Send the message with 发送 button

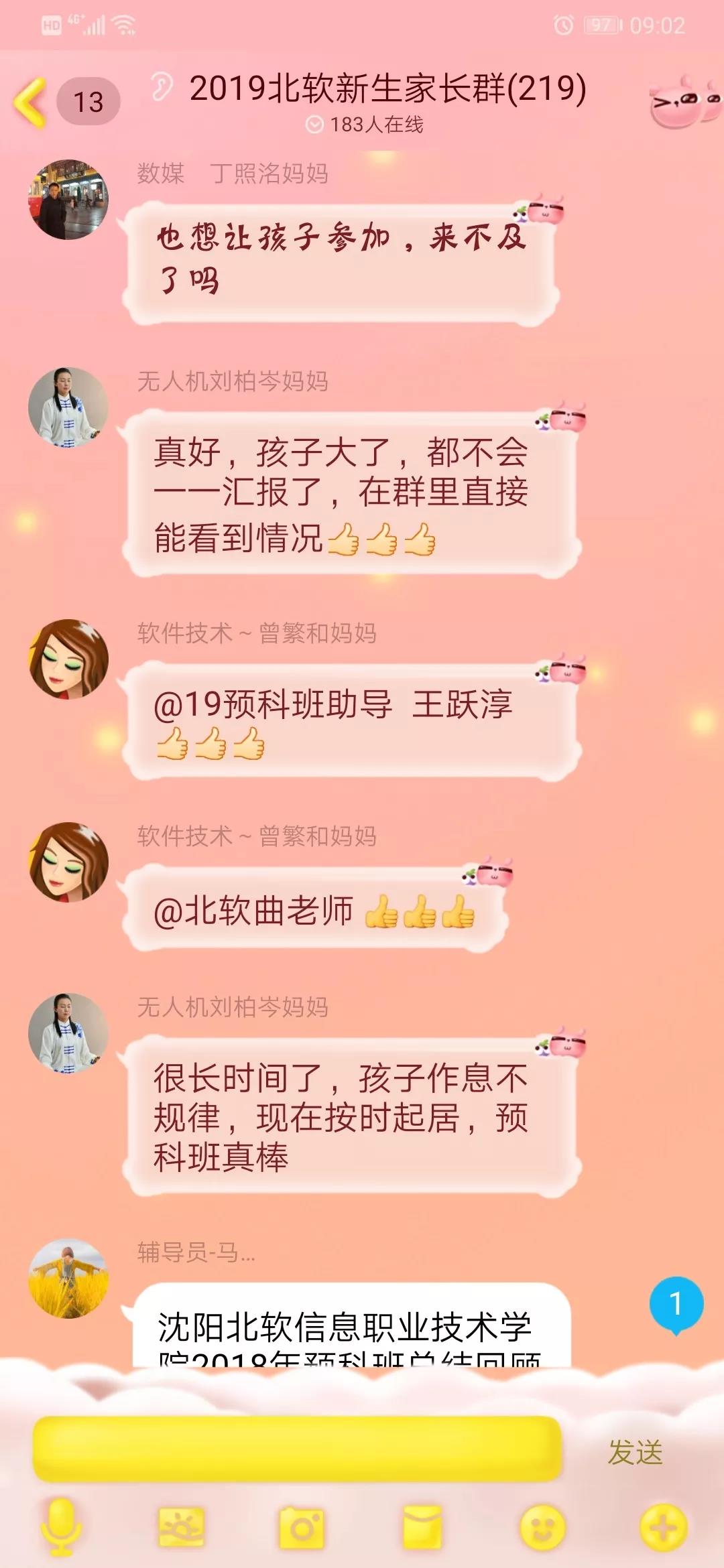(x=635, y=1452)
